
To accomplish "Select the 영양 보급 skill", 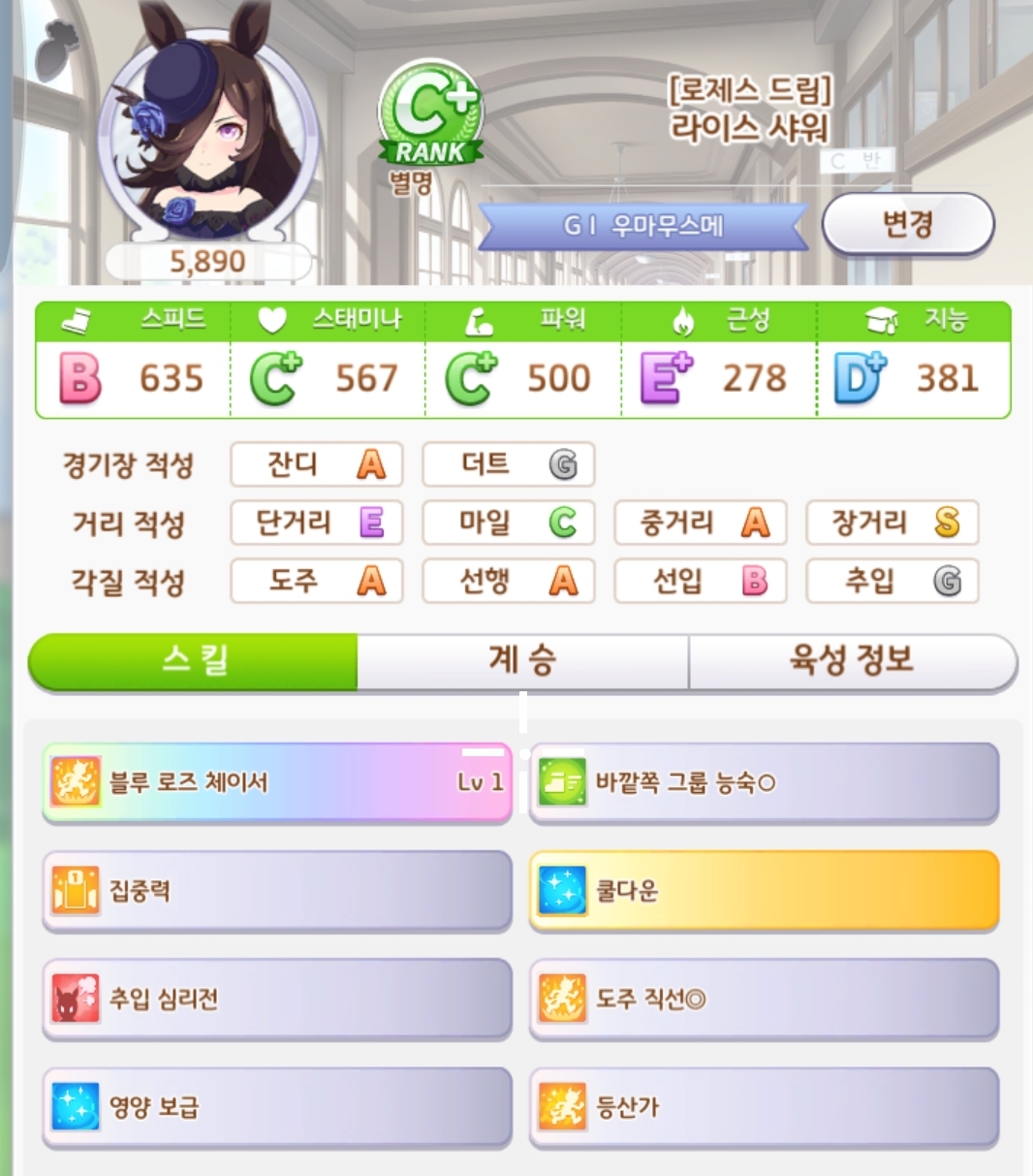I will click(x=276, y=1107).
